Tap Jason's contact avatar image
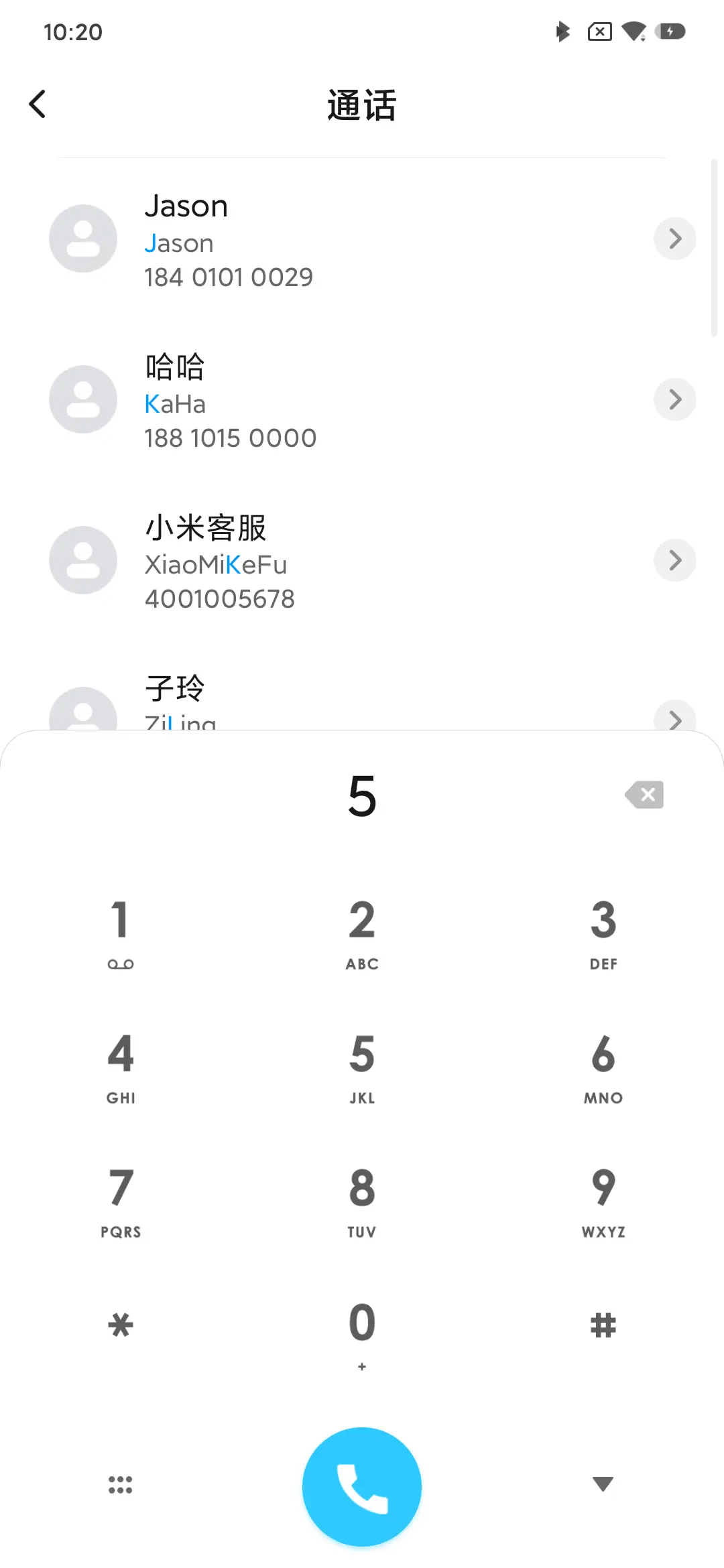 (x=82, y=238)
